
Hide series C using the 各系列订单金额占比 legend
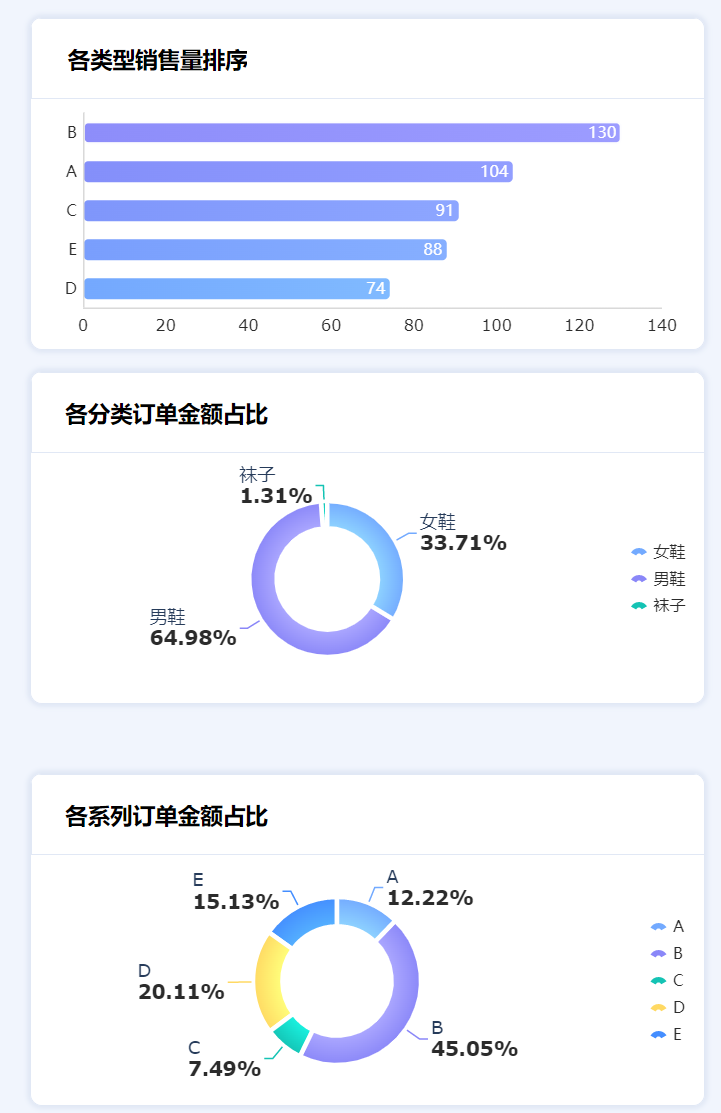[x=667, y=980]
